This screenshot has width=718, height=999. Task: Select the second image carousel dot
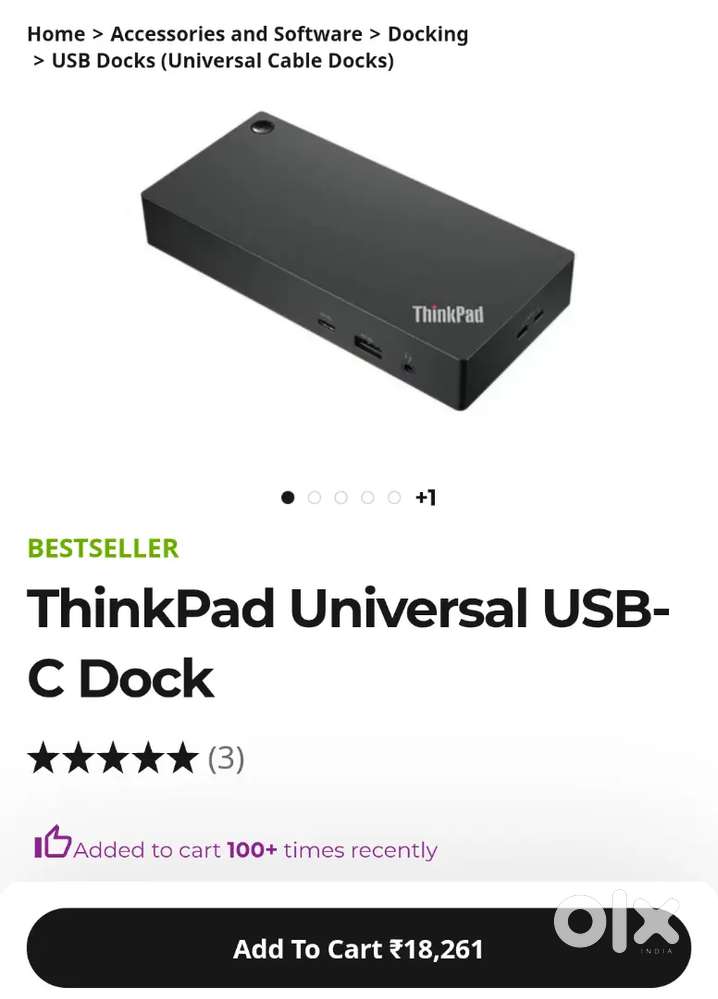pos(315,497)
